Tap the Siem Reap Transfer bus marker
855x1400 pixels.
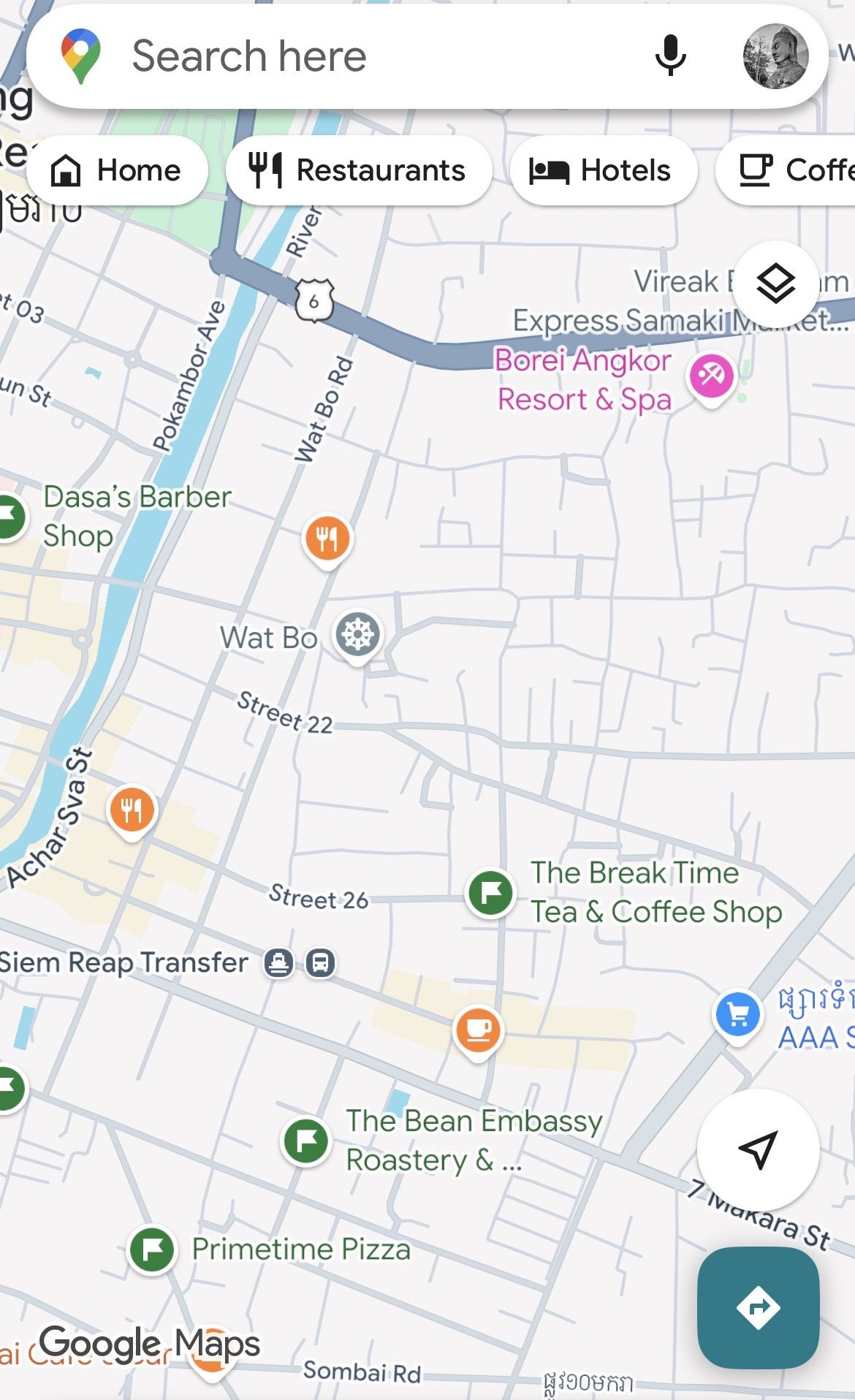click(x=320, y=962)
